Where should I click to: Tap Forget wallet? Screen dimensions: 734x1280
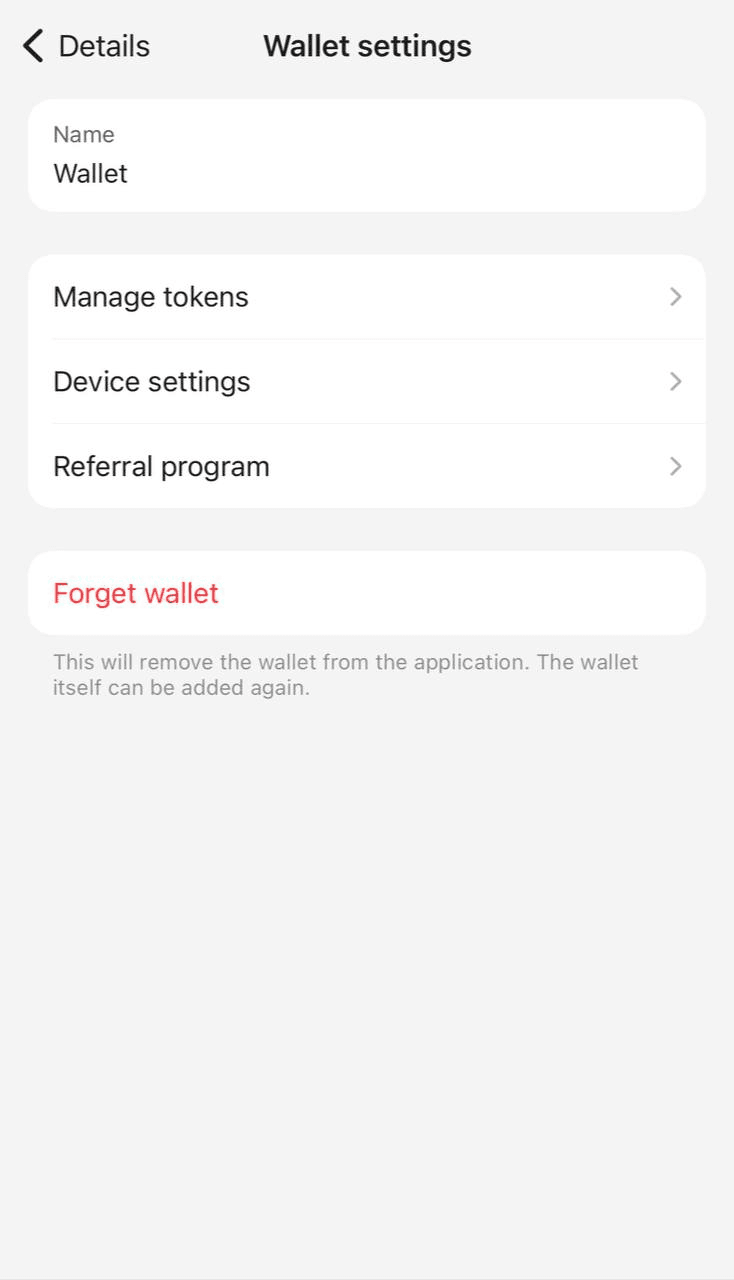coord(367,593)
